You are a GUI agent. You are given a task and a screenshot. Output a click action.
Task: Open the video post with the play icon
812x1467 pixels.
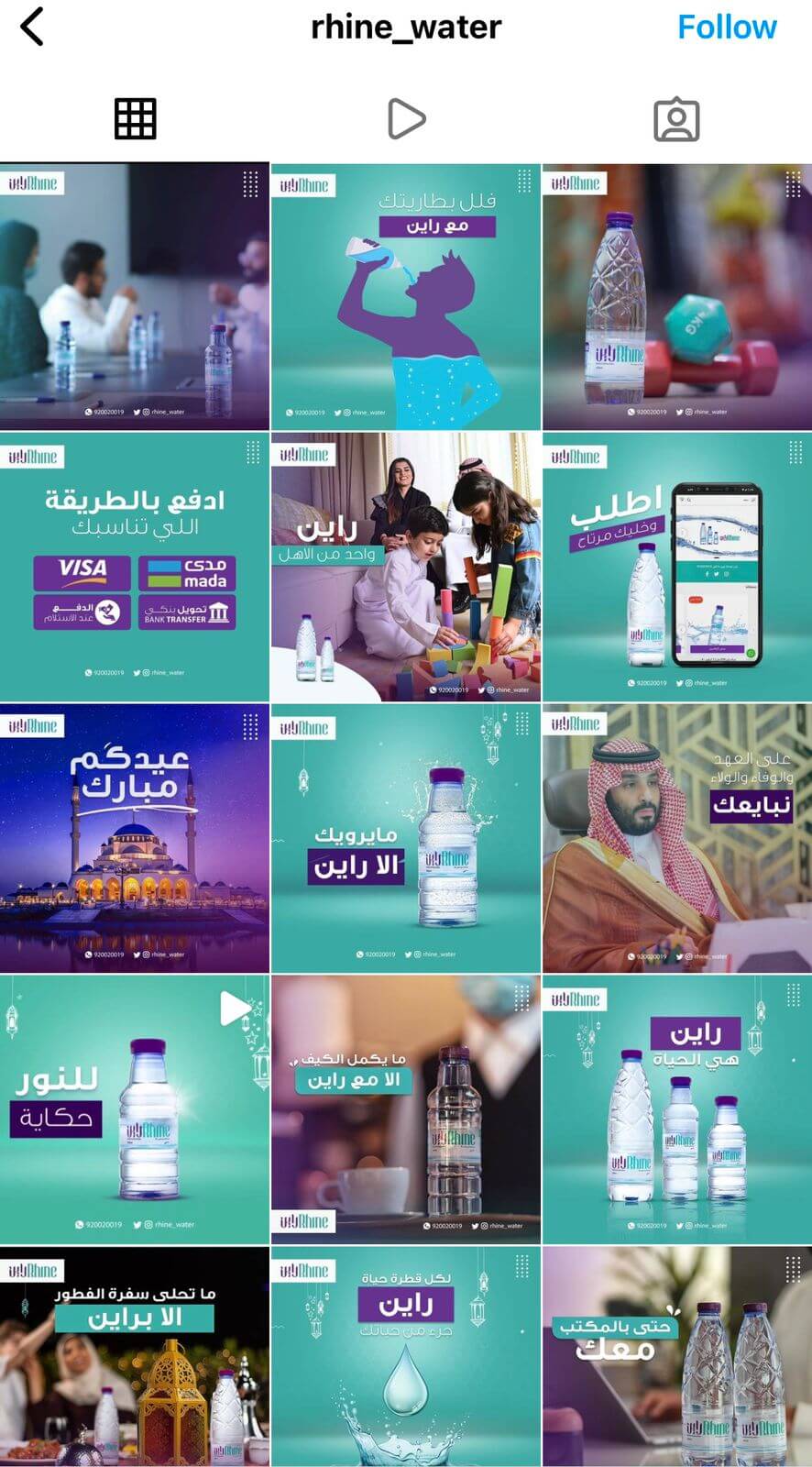pos(135,1109)
